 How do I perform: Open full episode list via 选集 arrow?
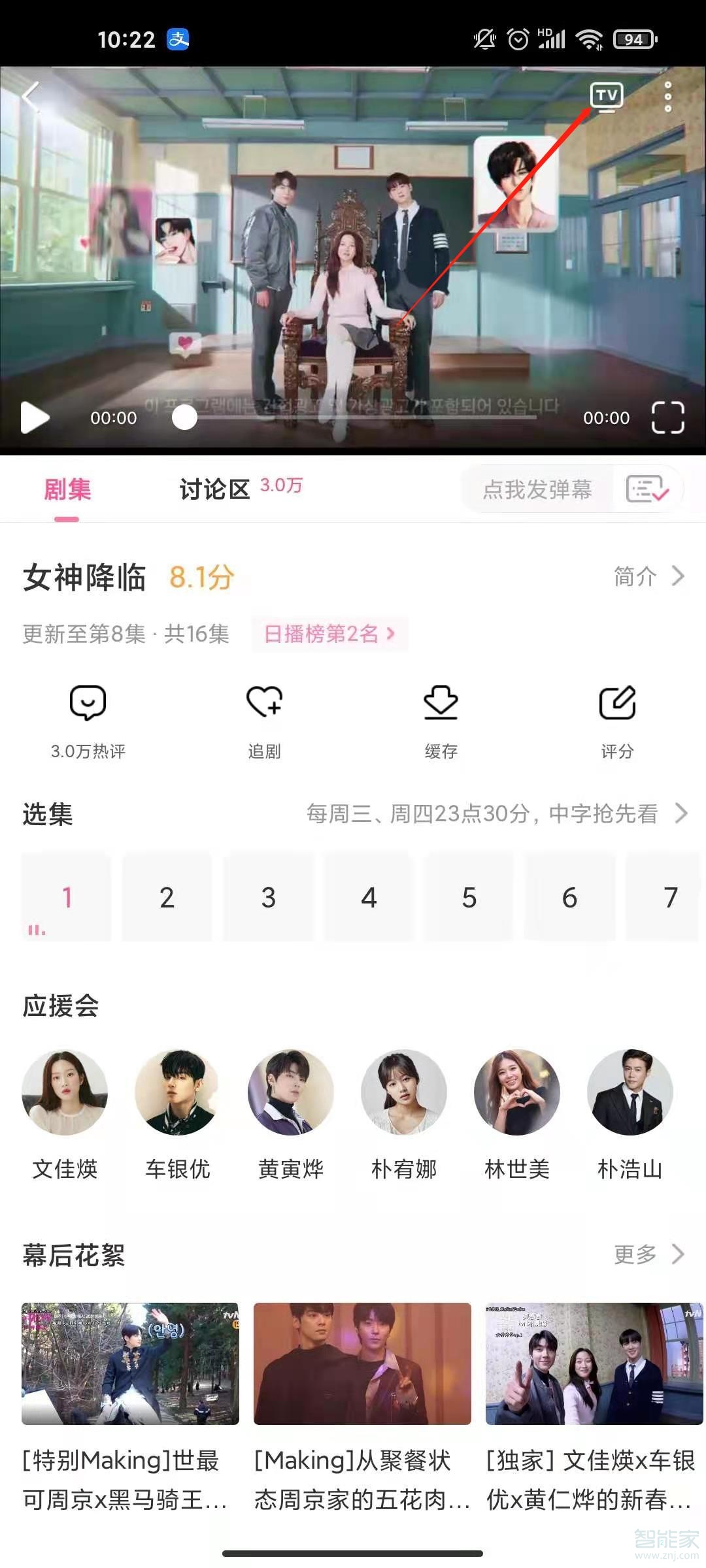pos(681,815)
